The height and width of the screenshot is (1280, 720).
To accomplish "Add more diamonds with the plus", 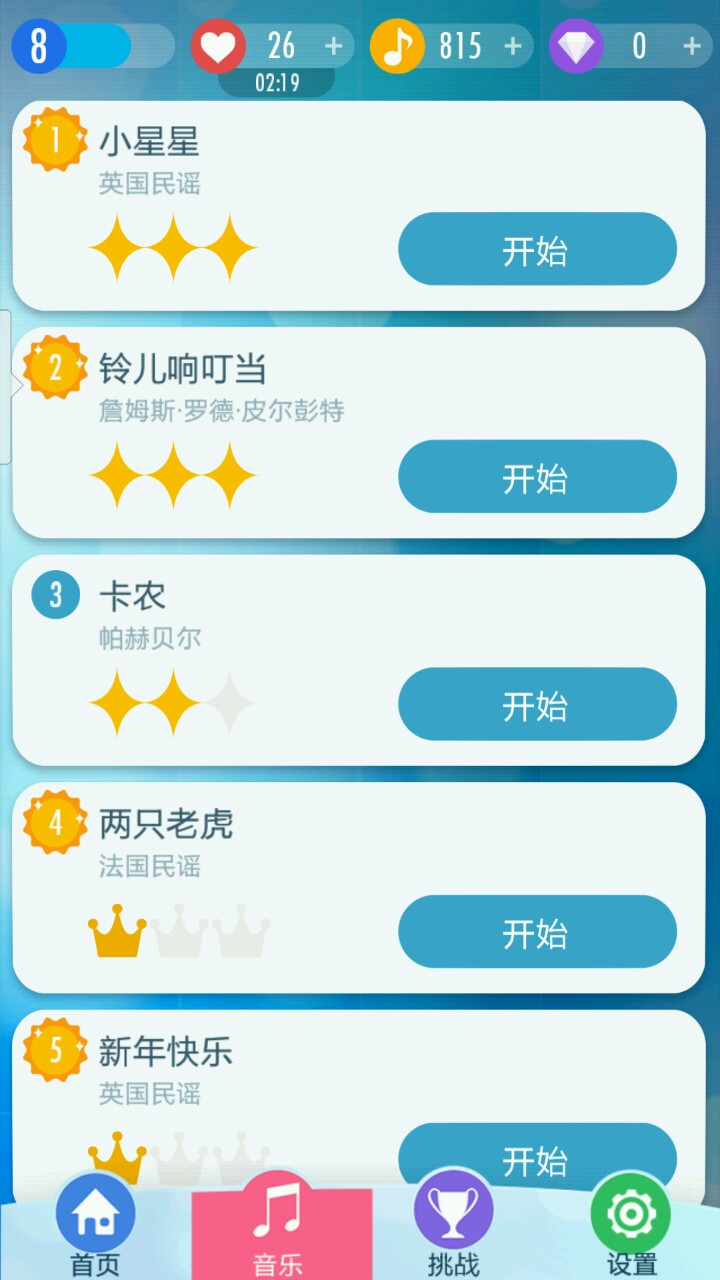I will pos(691,46).
